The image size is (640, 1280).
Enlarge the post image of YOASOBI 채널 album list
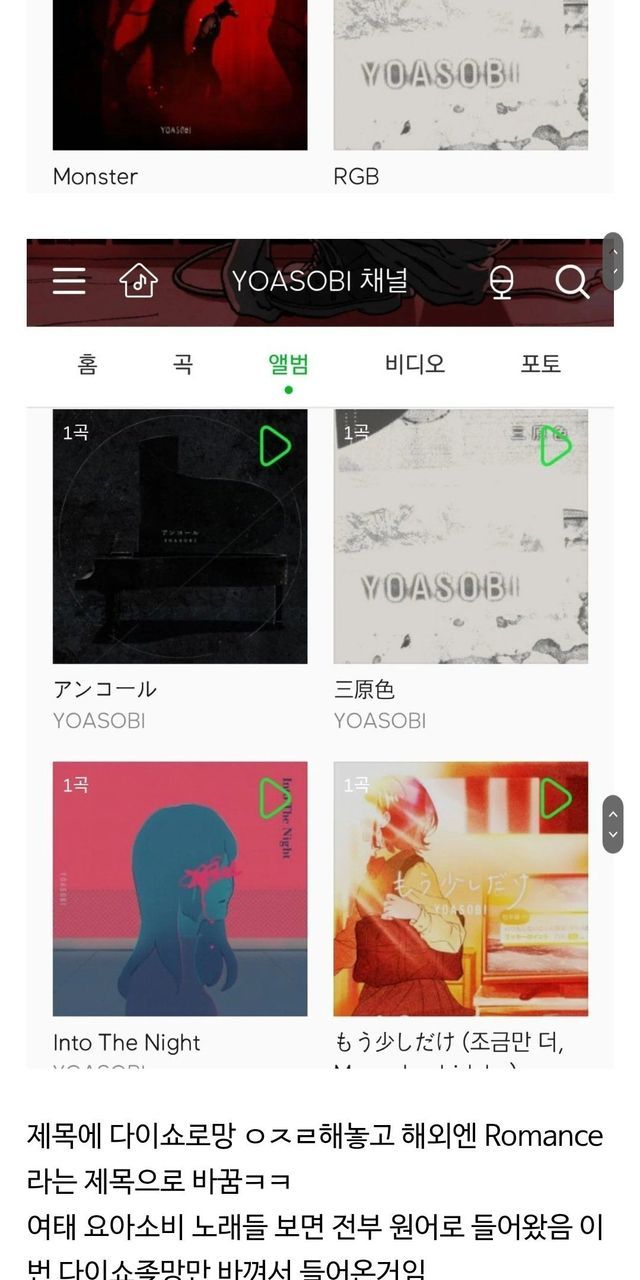pyautogui.click(x=320, y=650)
